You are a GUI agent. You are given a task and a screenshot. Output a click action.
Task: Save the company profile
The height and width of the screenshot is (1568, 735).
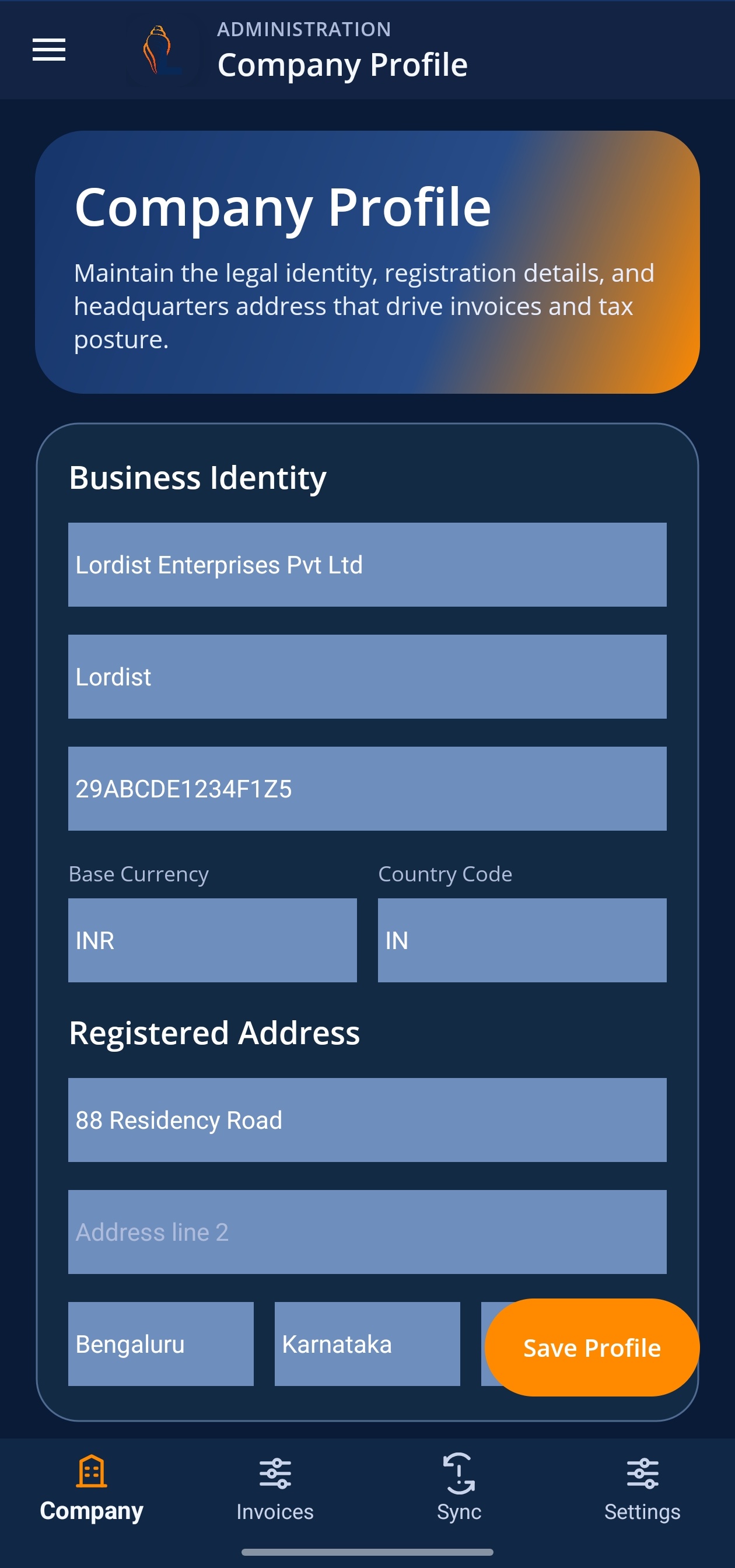tap(591, 1347)
